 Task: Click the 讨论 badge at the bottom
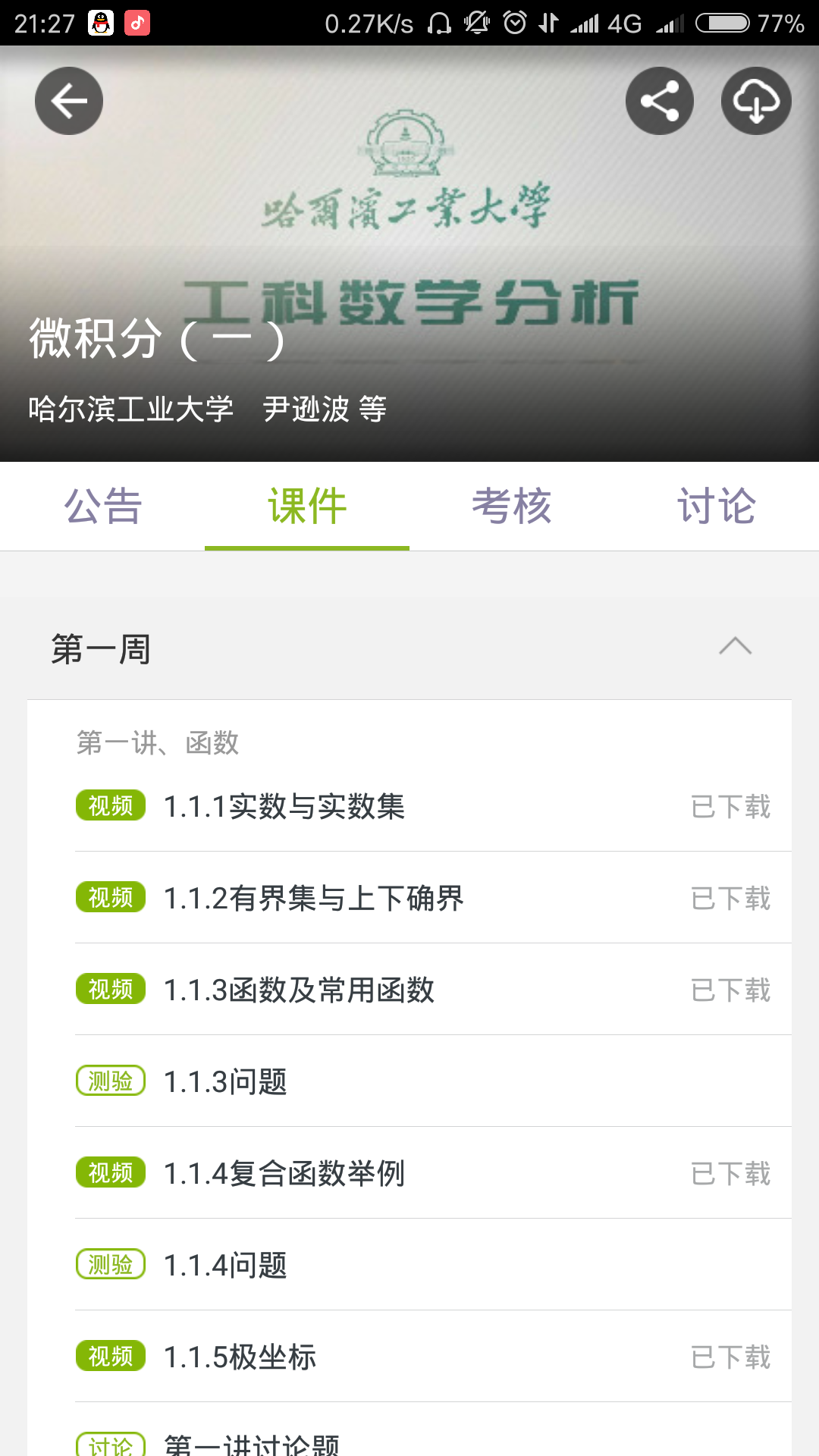(x=111, y=1445)
